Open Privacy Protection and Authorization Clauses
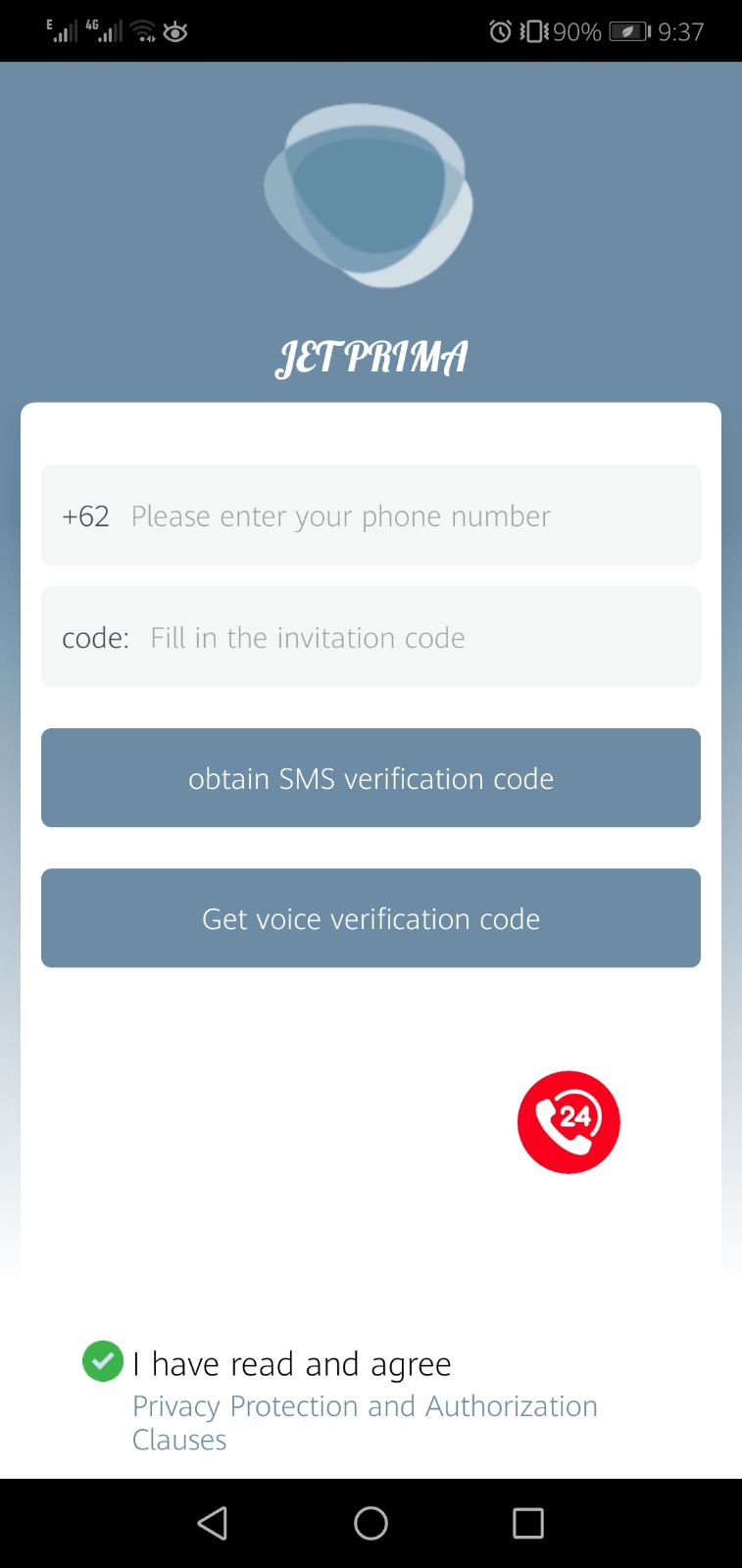 (x=364, y=1406)
